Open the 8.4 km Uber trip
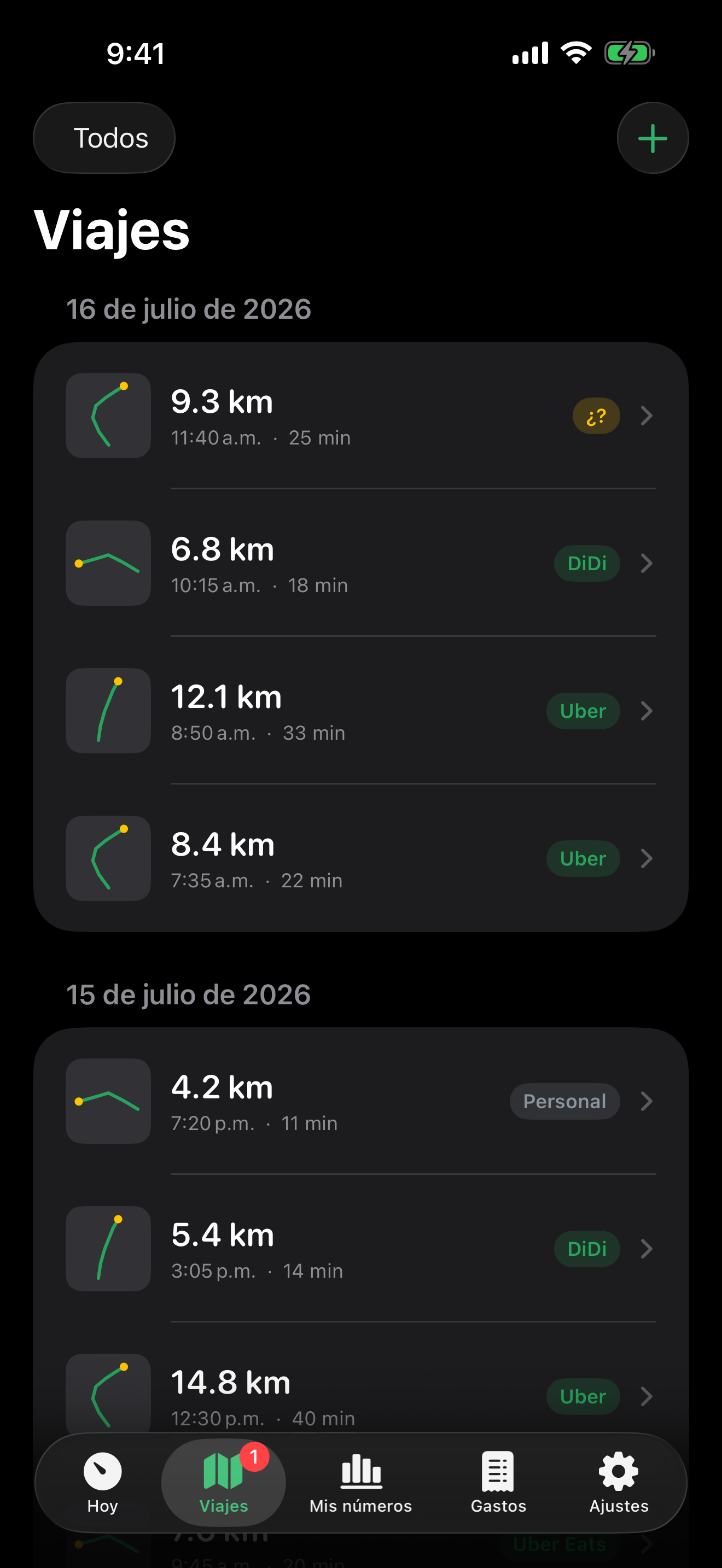 [361, 858]
